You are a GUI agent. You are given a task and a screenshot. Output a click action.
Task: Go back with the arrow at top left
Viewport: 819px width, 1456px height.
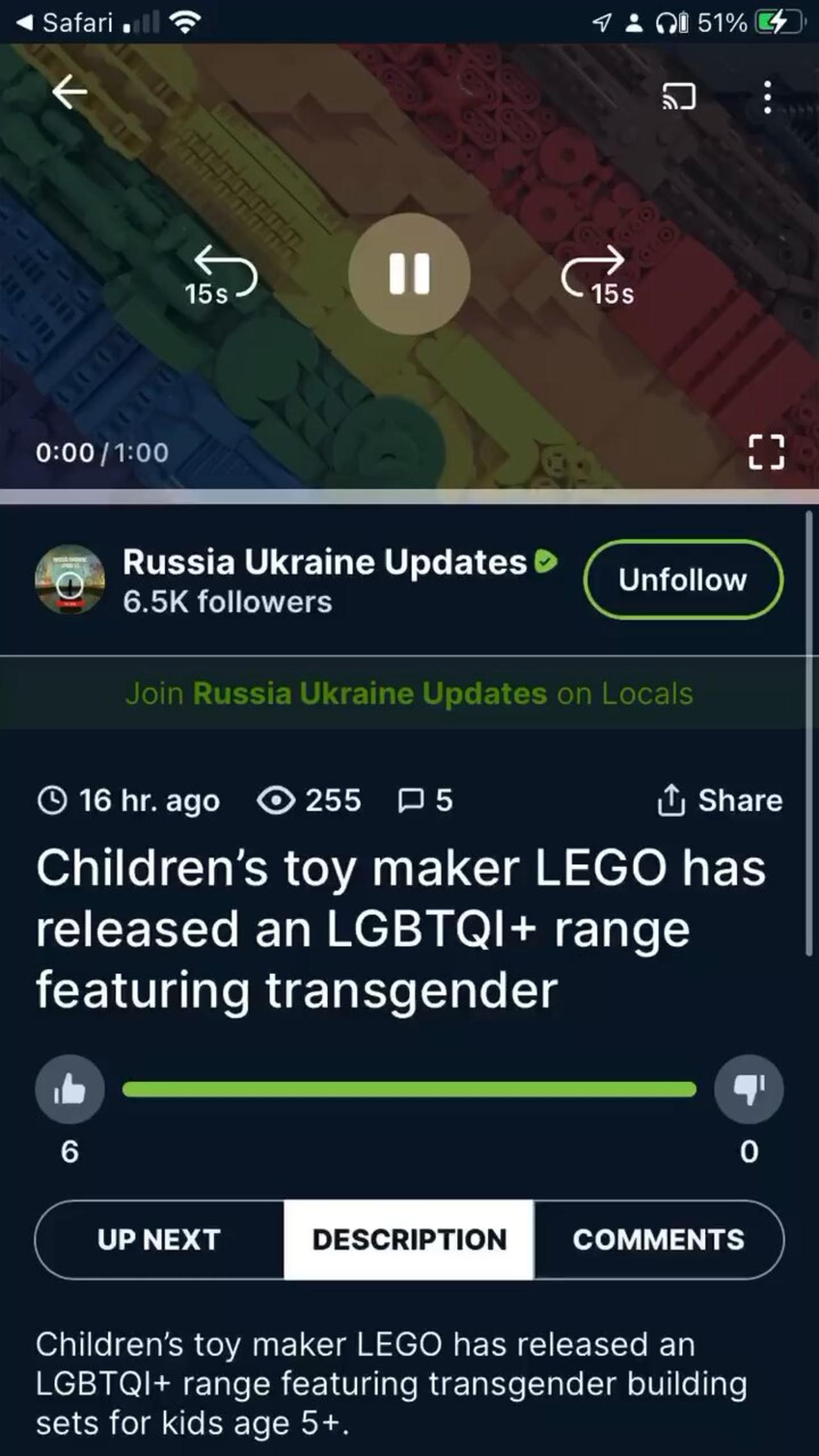point(69,92)
